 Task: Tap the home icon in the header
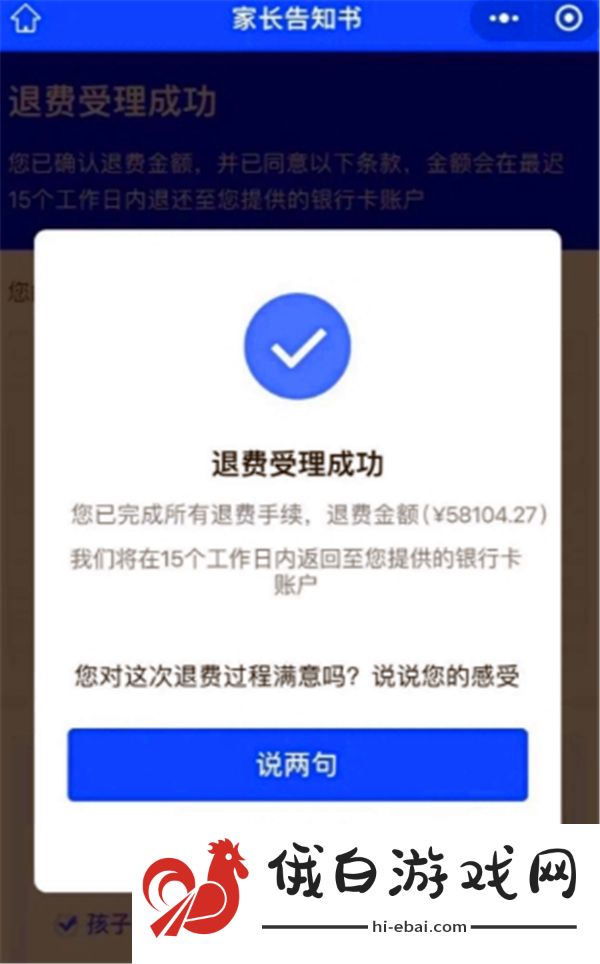(x=26, y=19)
